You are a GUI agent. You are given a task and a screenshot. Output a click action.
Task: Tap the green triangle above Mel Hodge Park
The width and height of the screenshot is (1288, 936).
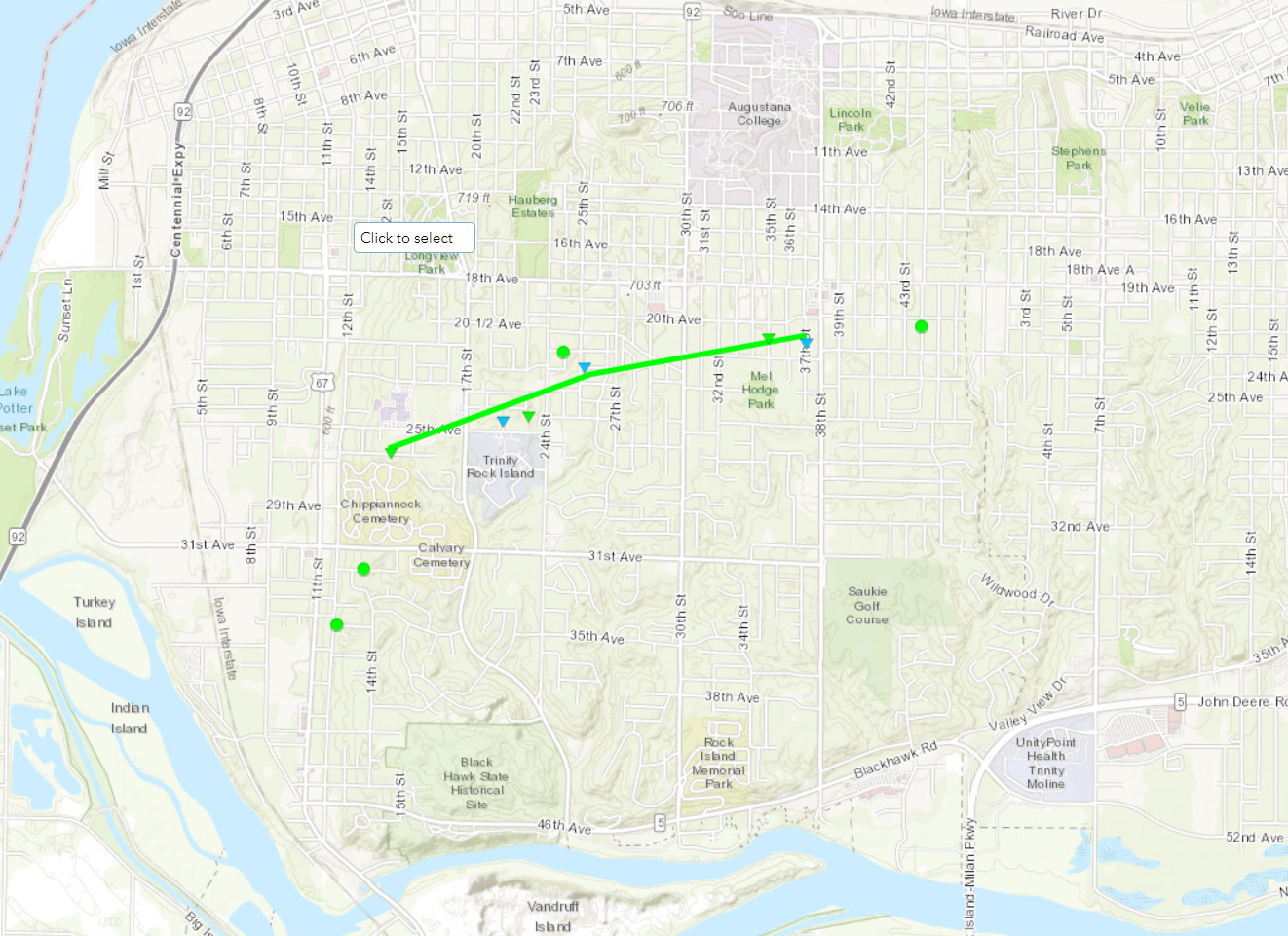[769, 339]
